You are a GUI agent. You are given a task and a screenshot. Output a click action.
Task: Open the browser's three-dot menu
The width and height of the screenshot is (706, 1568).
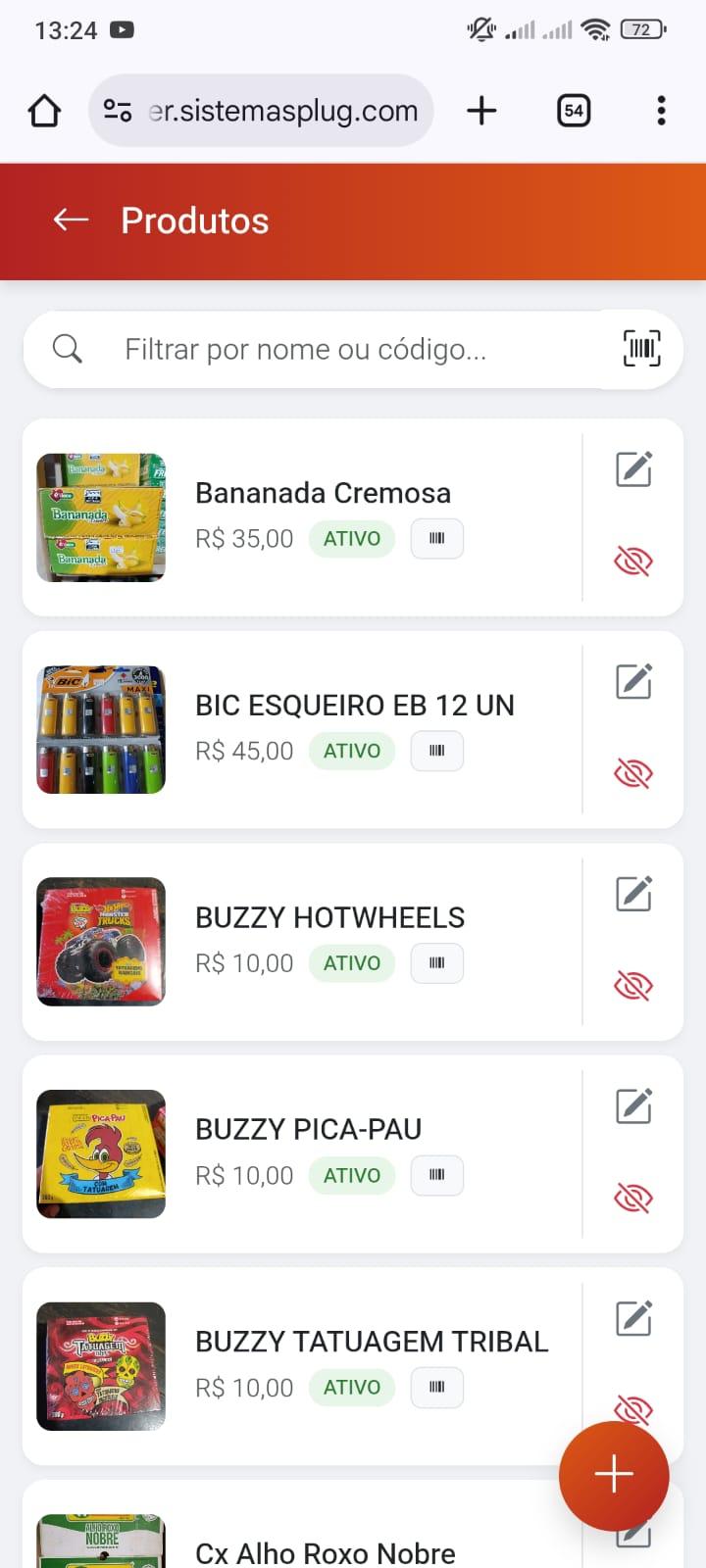coord(661,111)
